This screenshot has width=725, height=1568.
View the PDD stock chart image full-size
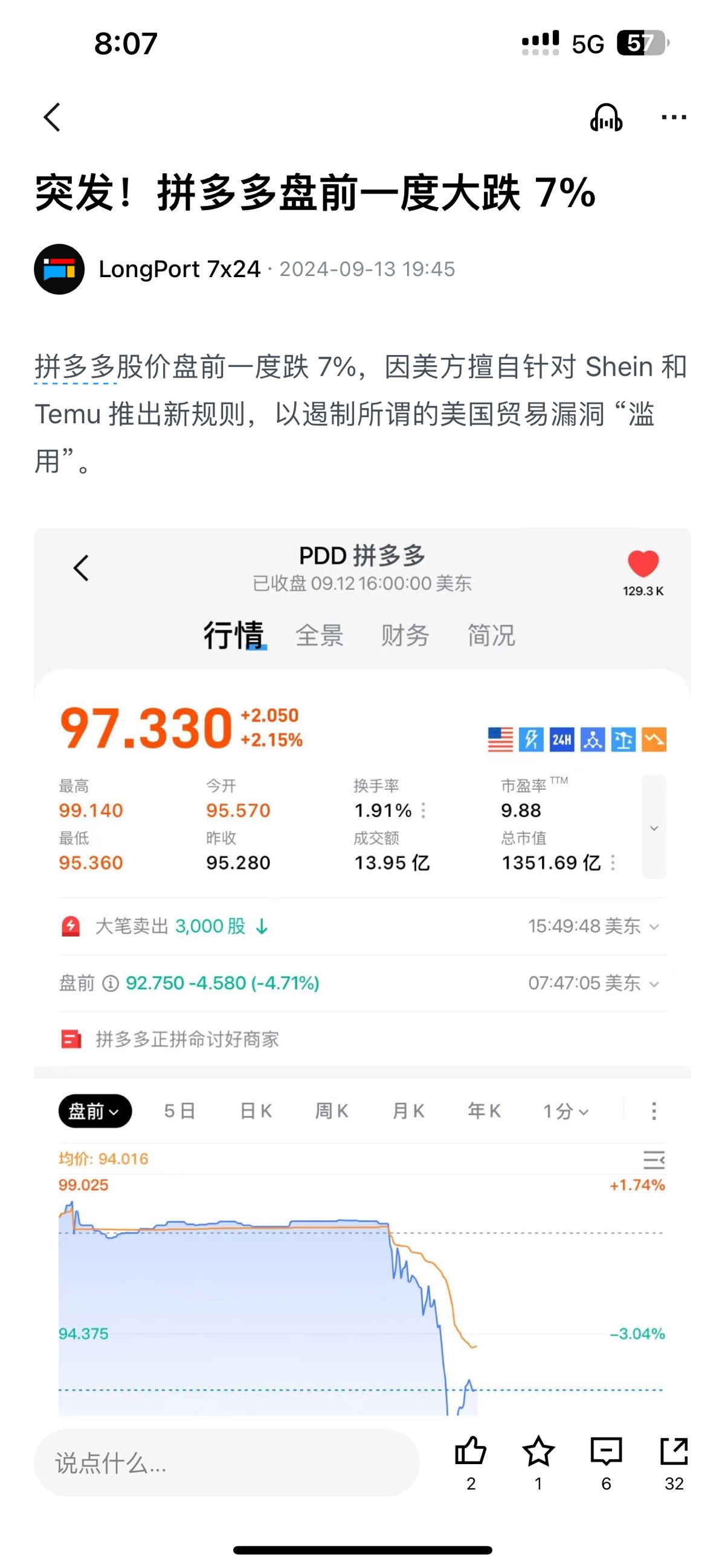click(362, 971)
